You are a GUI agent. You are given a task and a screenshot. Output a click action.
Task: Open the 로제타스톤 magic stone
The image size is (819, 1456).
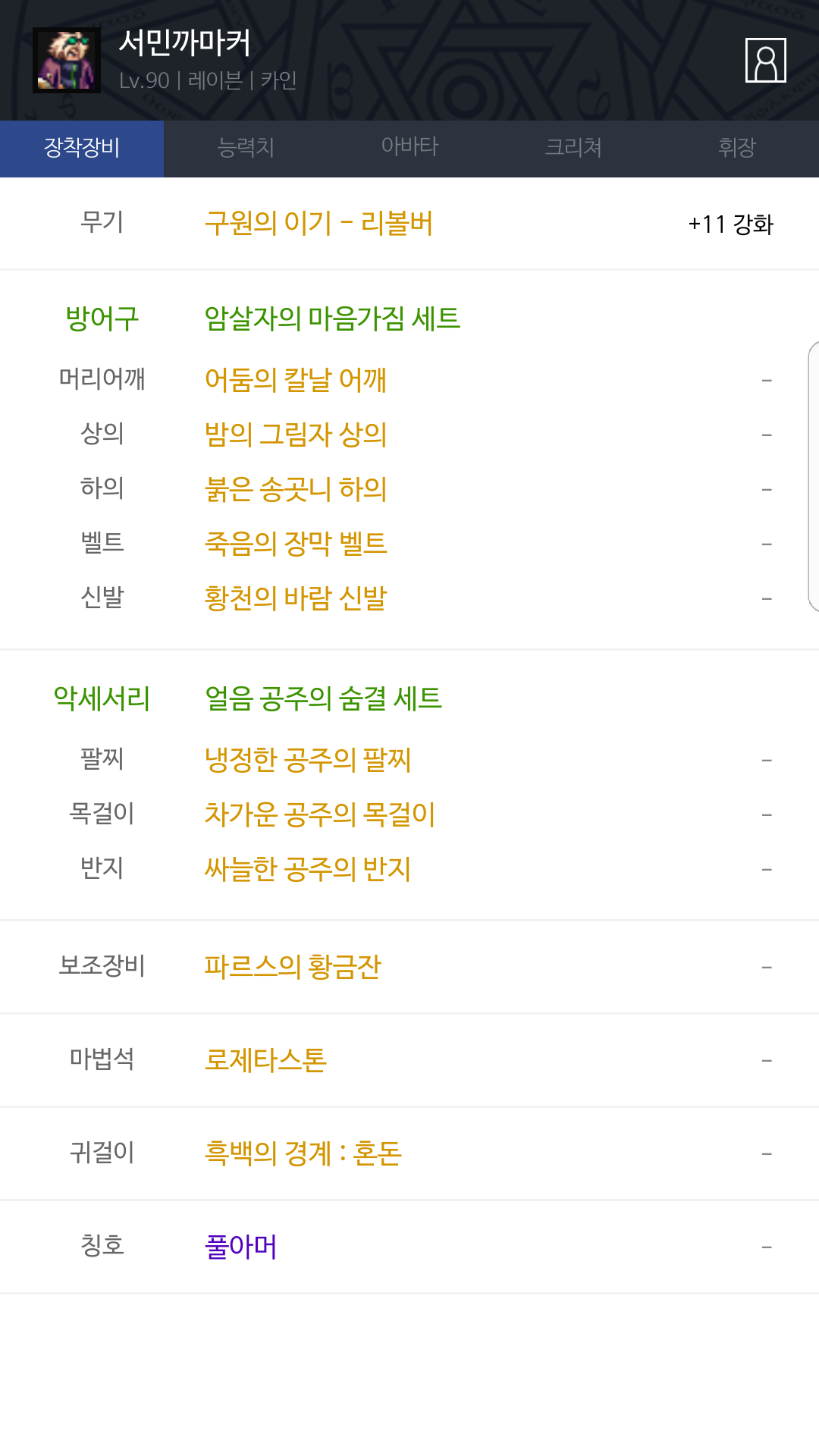pyautogui.click(x=265, y=1060)
